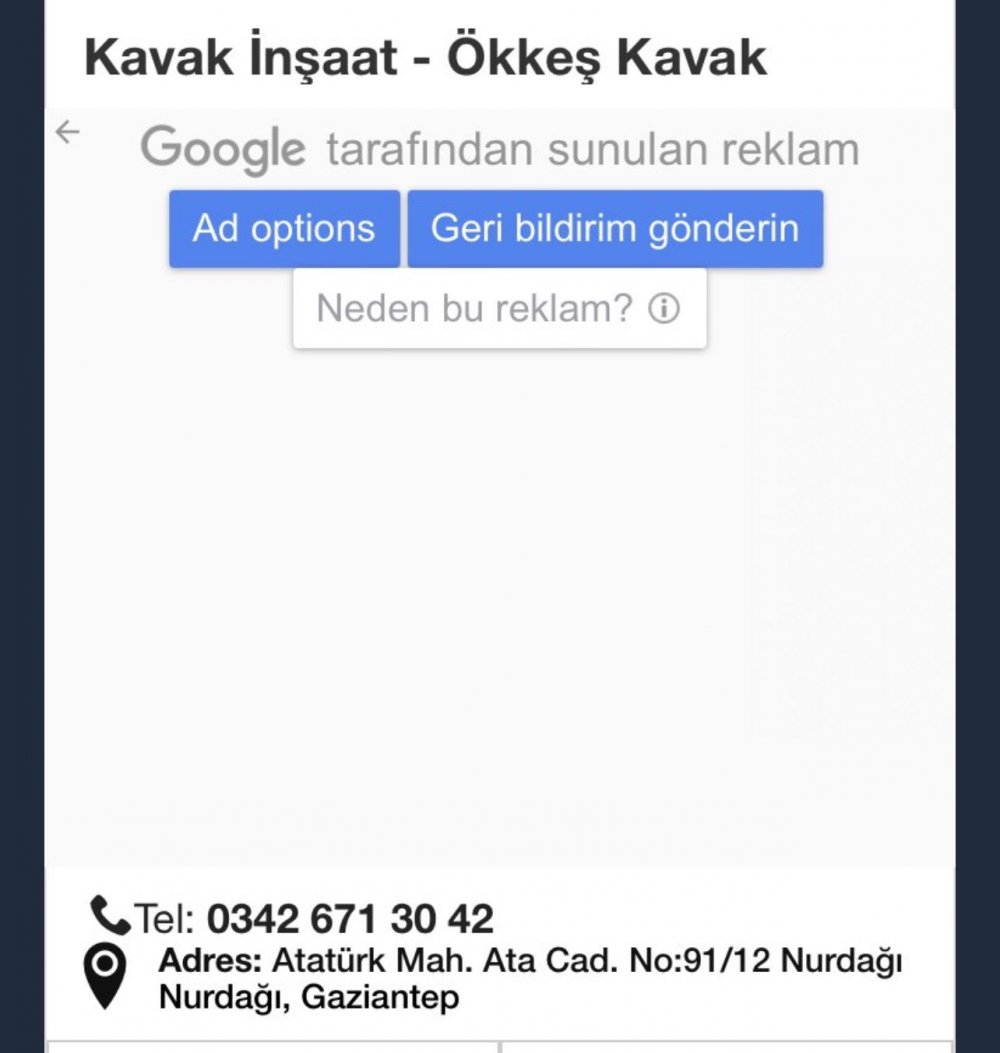Open Ad options

coord(284,229)
